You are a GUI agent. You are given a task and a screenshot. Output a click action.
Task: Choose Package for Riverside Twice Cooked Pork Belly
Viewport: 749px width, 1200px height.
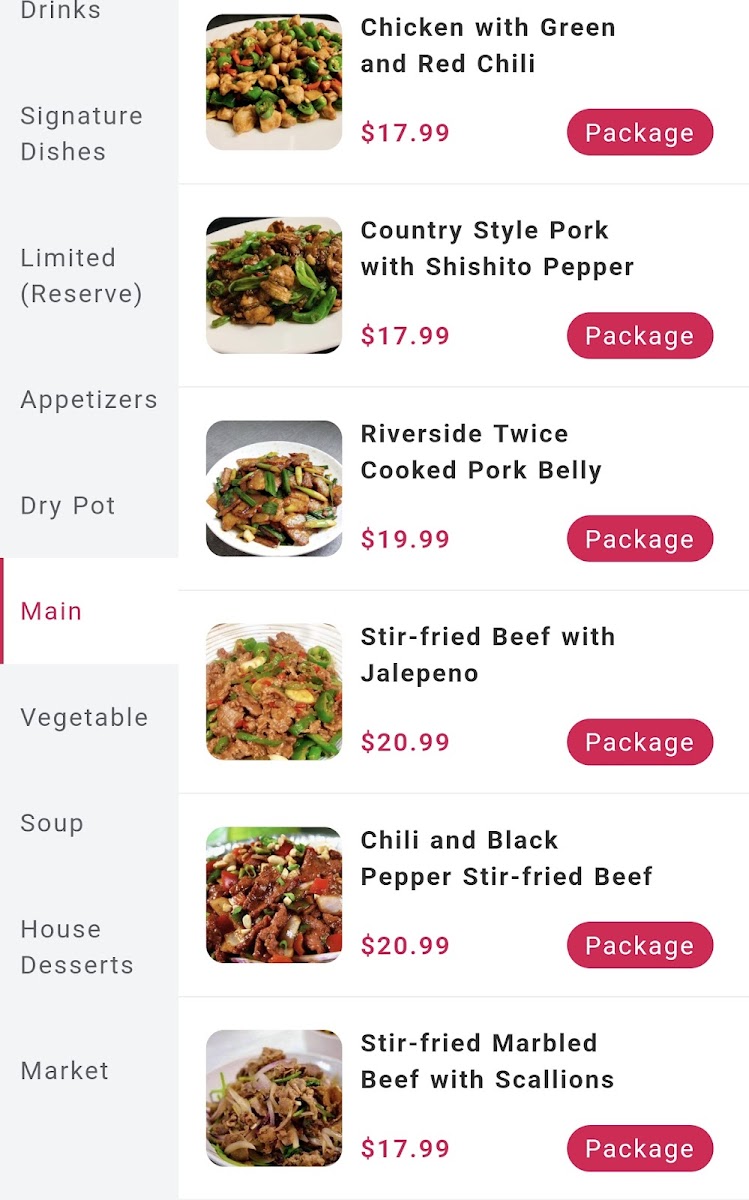[x=640, y=539]
